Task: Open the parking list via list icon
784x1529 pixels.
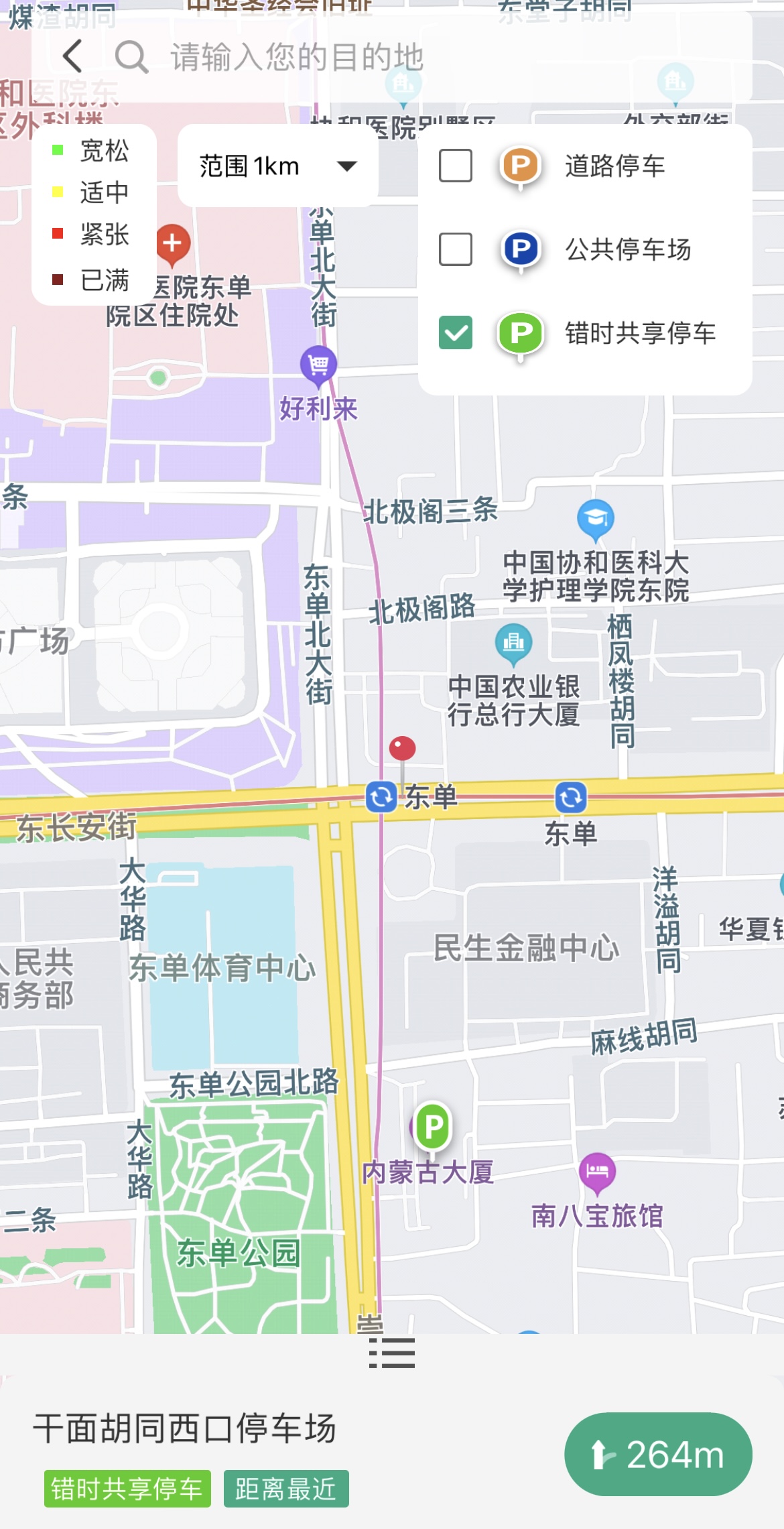Action: pos(392,1353)
